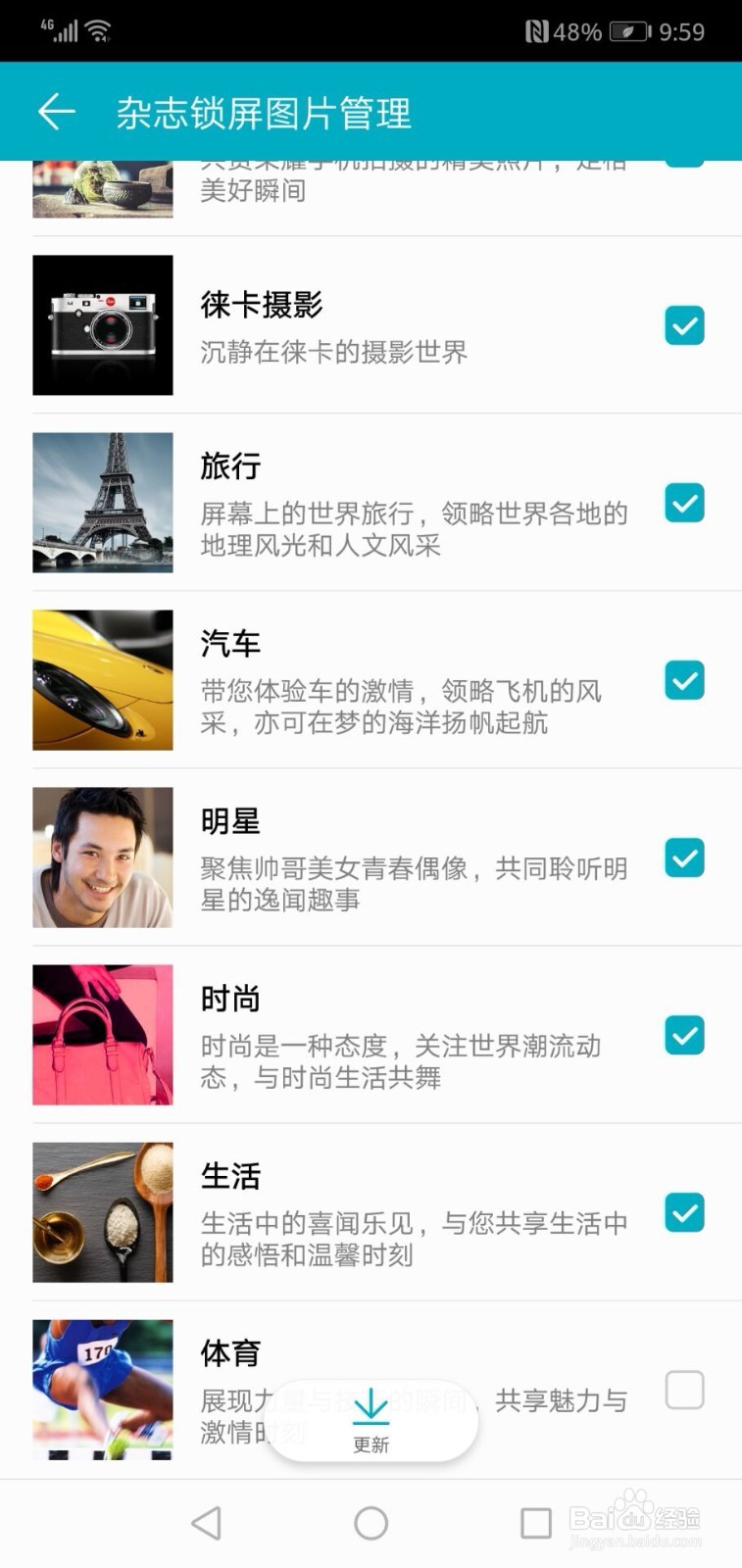Image resolution: width=742 pixels, height=1568 pixels.
Task: Deselect the 汽车 category checkbox
Action: pos(684,680)
